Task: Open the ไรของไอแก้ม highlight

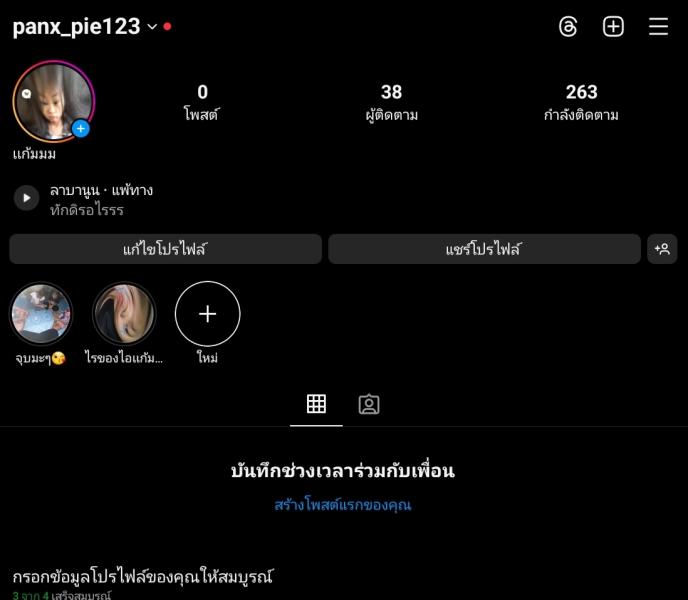Action: coord(124,314)
